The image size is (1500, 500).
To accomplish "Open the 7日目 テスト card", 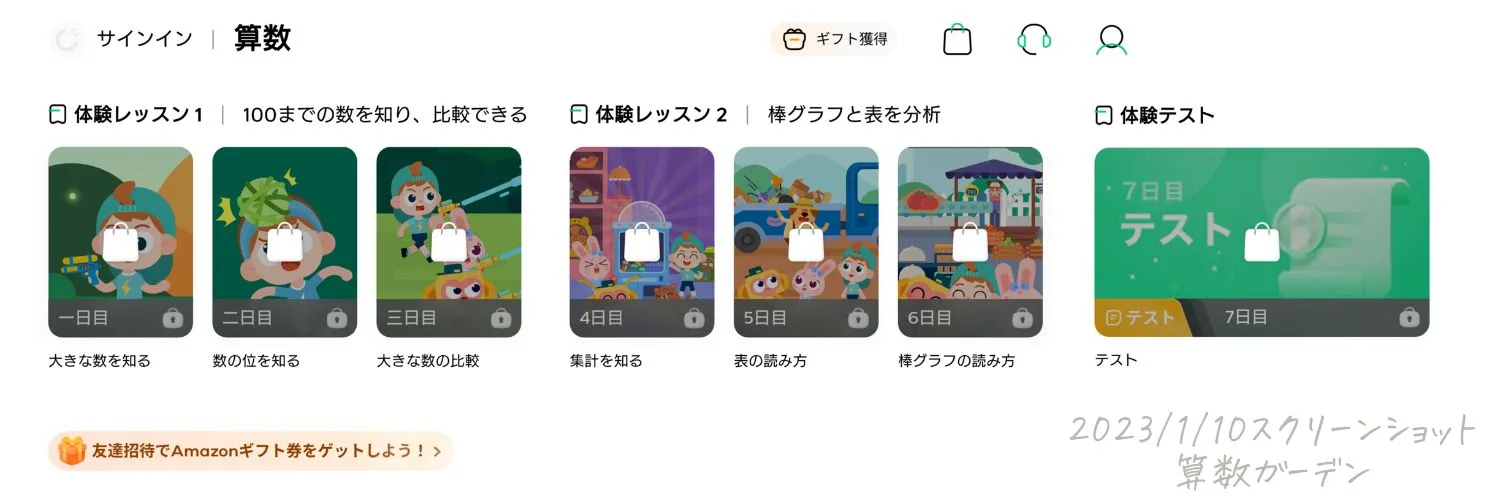I will pyautogui.click(x=1261, y=242).
